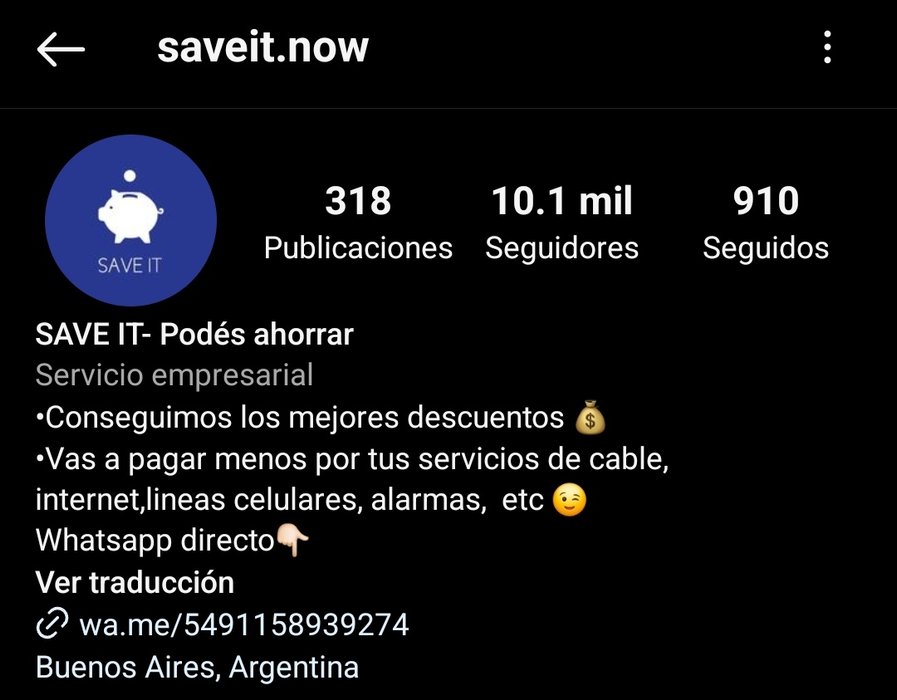
Task: Open the wa.me WhatsApp link
Action: (x=243, y=625)
